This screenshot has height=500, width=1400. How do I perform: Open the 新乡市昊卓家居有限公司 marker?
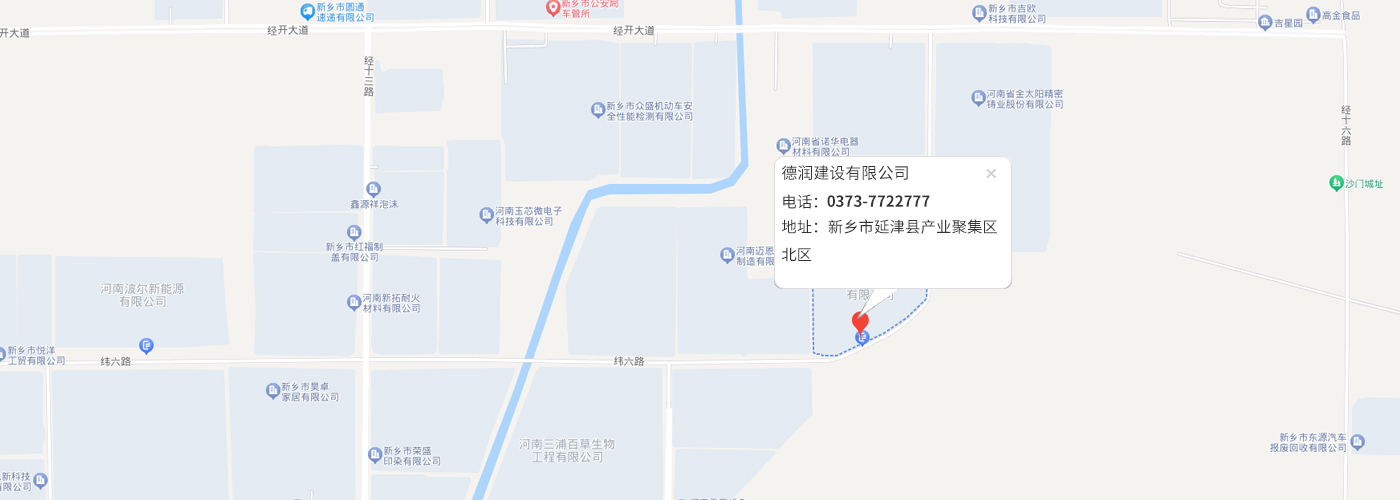coord(272,391)
